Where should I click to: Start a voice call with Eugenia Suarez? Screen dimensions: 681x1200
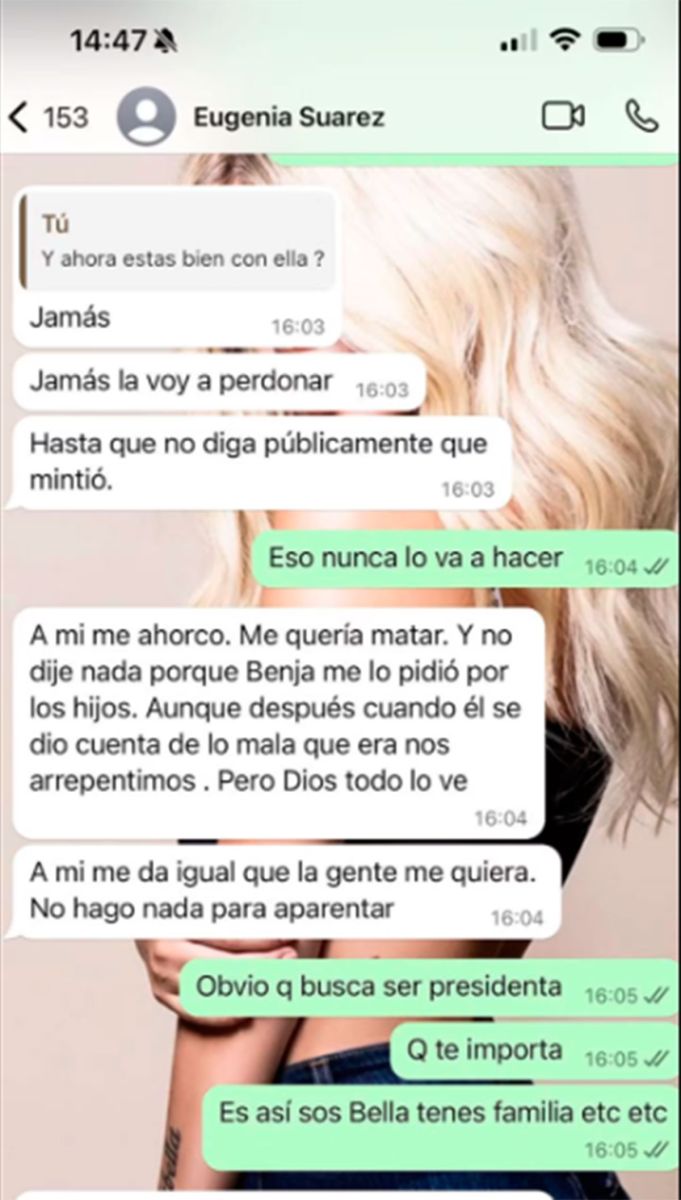[641, 116]
